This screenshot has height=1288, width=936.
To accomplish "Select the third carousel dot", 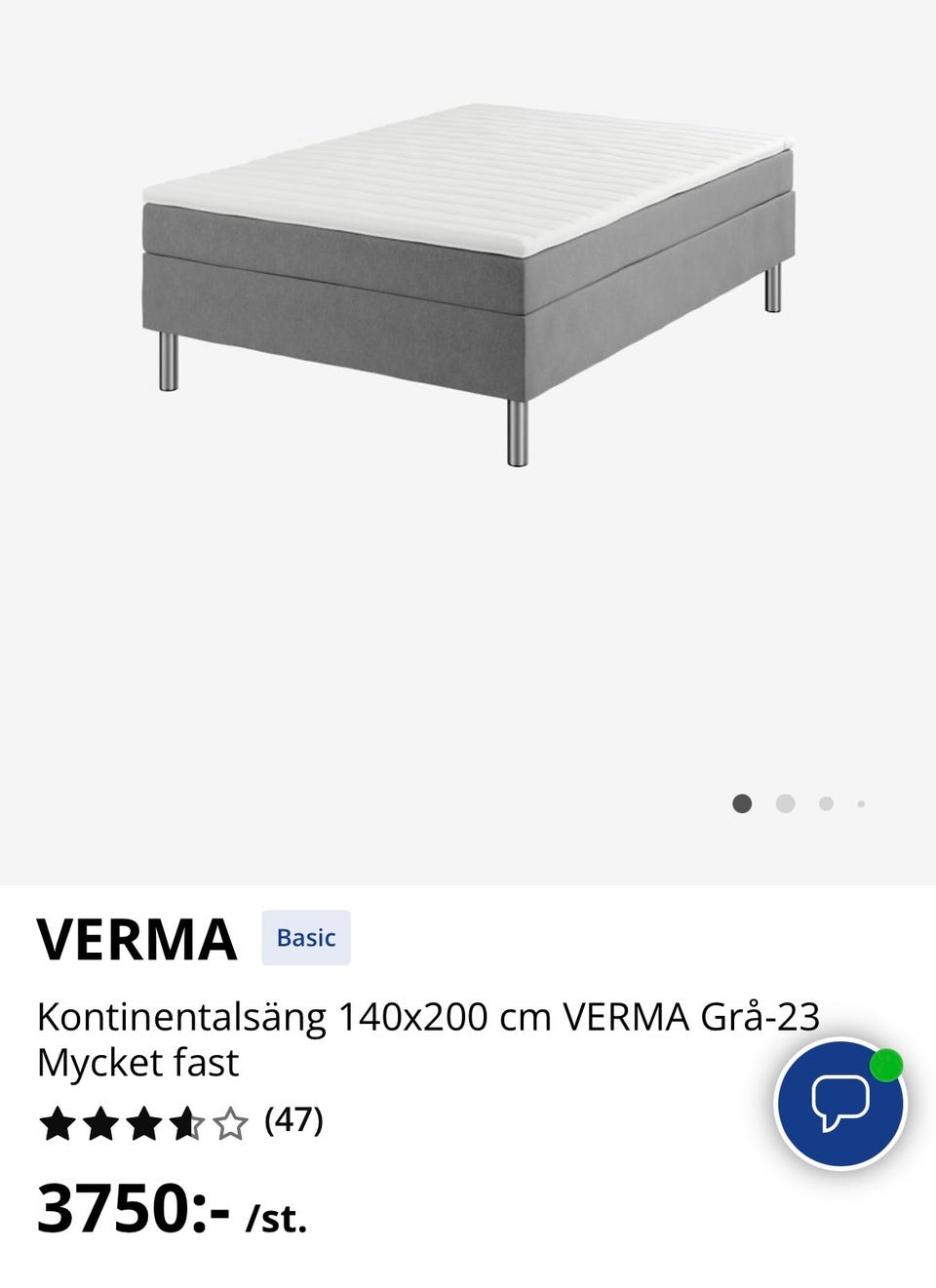I will [824, 804].
